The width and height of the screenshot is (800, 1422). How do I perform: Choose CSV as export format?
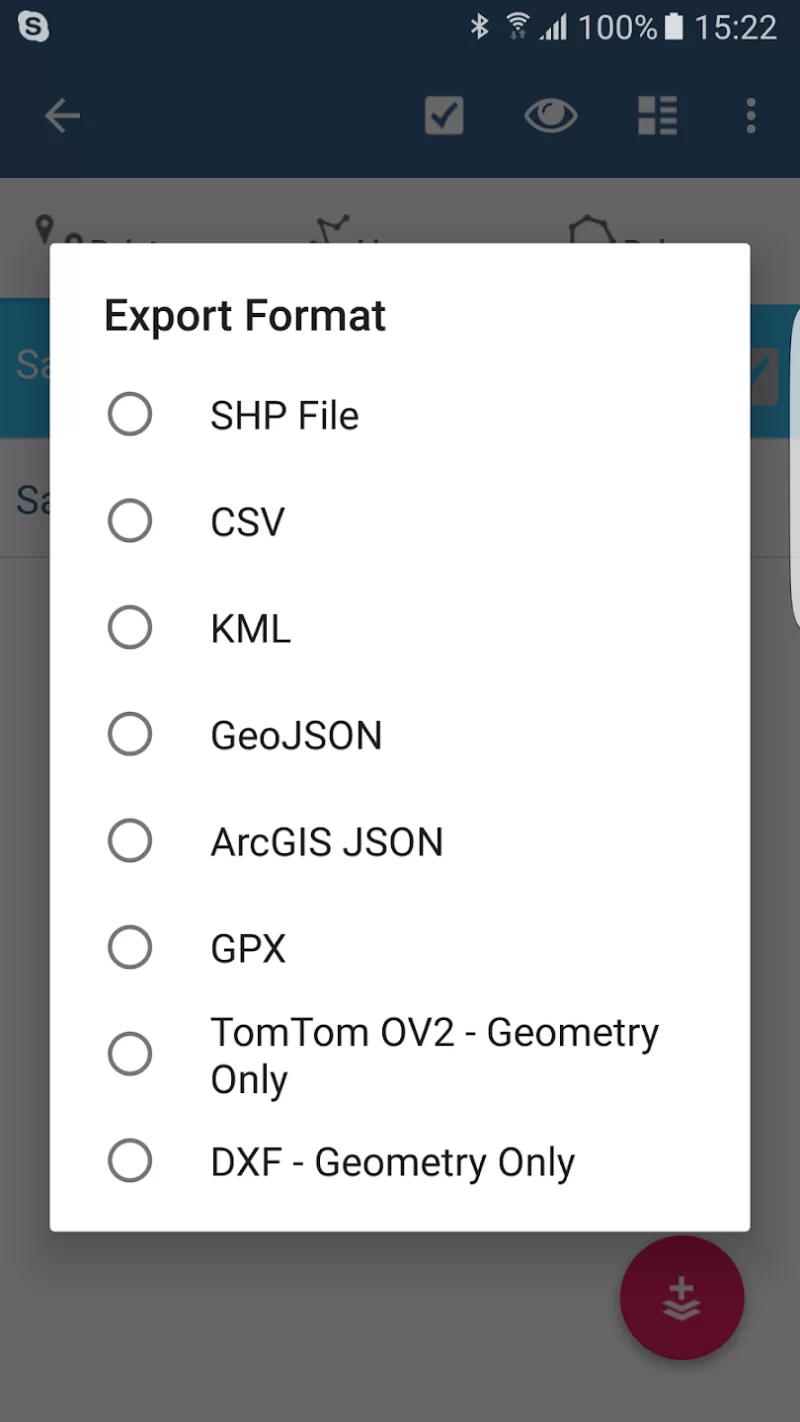click(130, 522)
